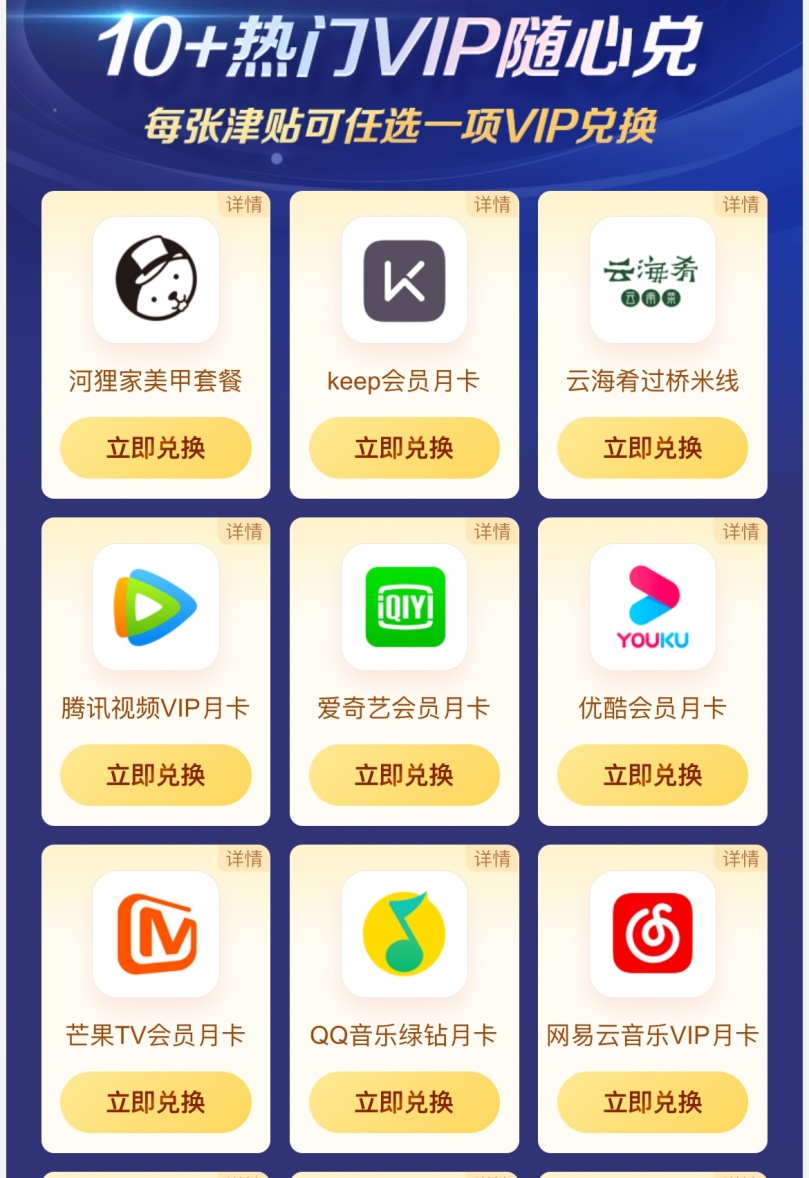Redeem QQ音乐绿钻月卡
The height and width of the screenshot is (1178, 809).
coord(404,1102)
